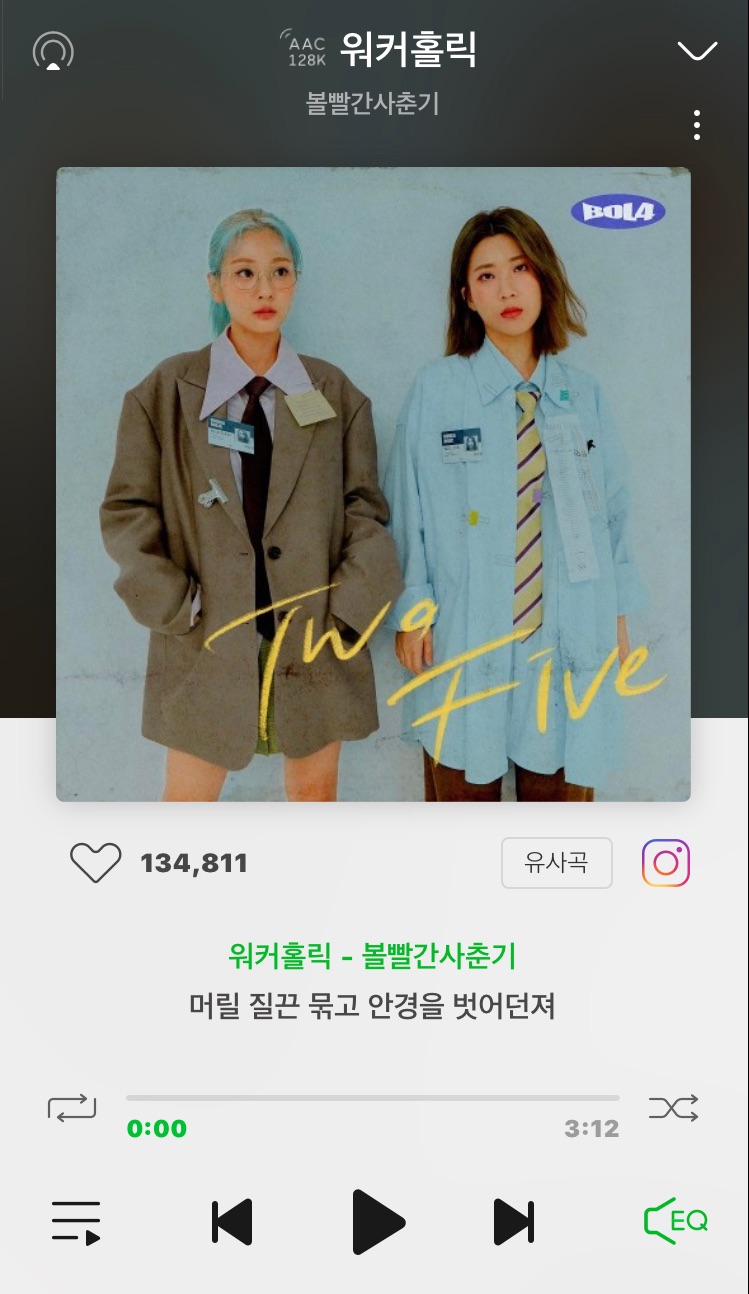Skip to the next track
The width and height of the screenshot is (749, 1294).
[x=514, y=1222]
